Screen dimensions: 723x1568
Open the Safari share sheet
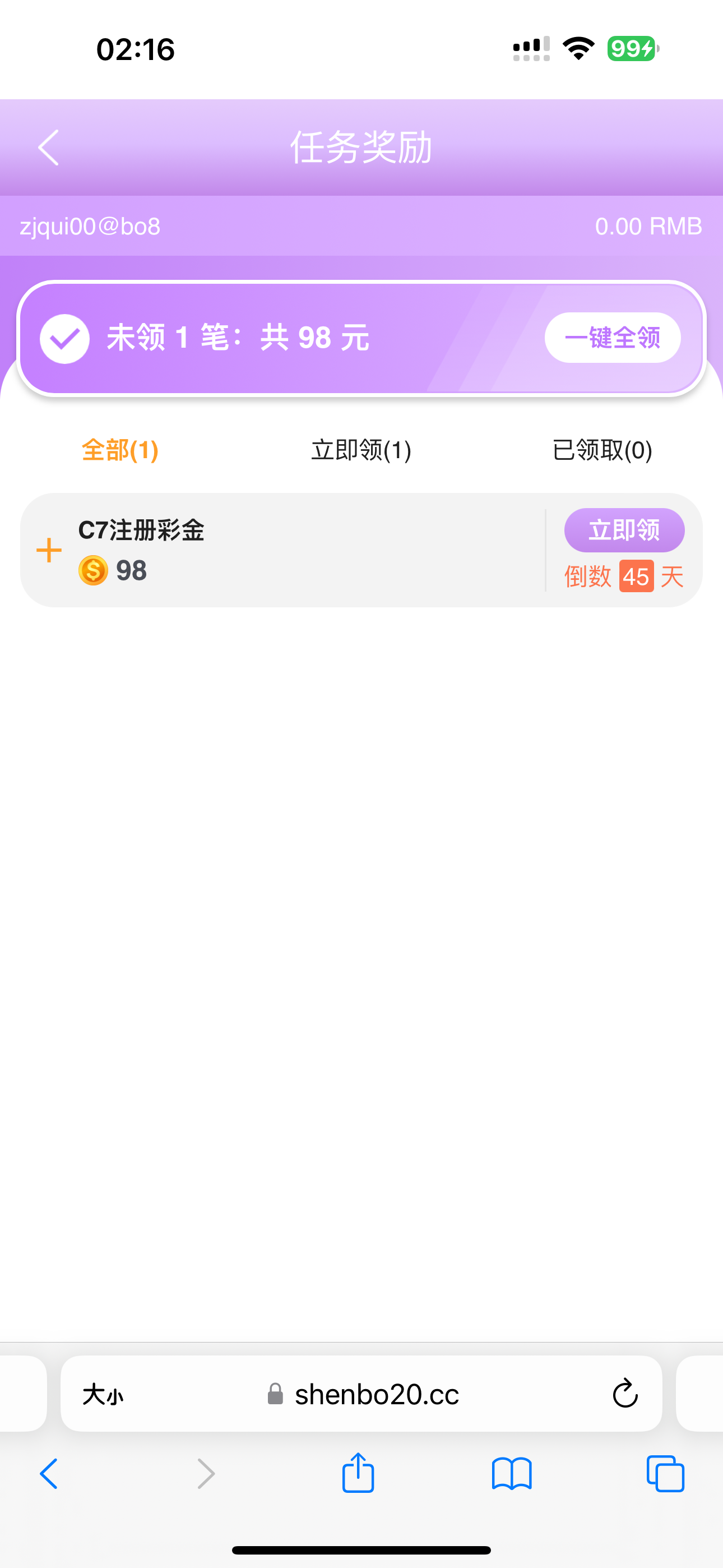(358, 1474)
